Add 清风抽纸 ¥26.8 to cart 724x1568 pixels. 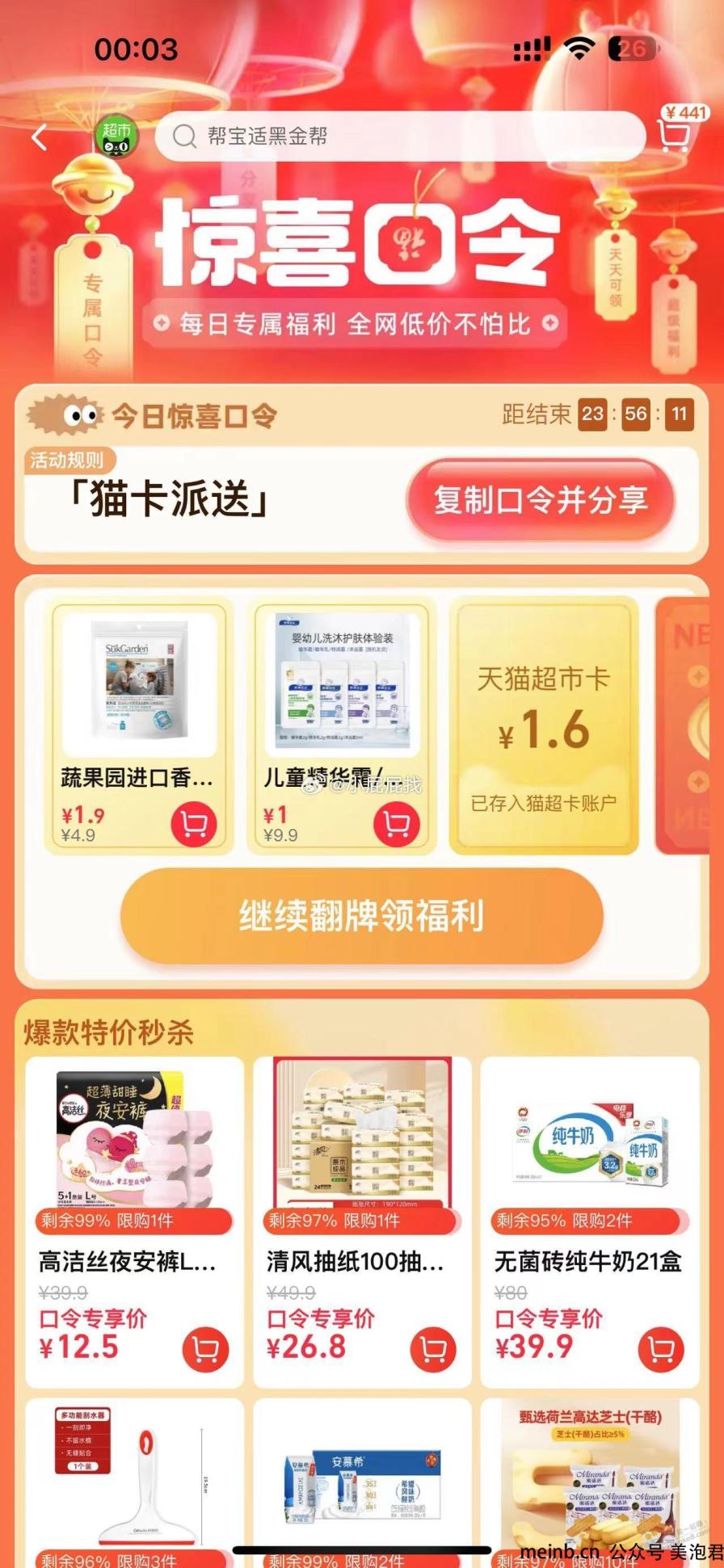[434, 1350]
